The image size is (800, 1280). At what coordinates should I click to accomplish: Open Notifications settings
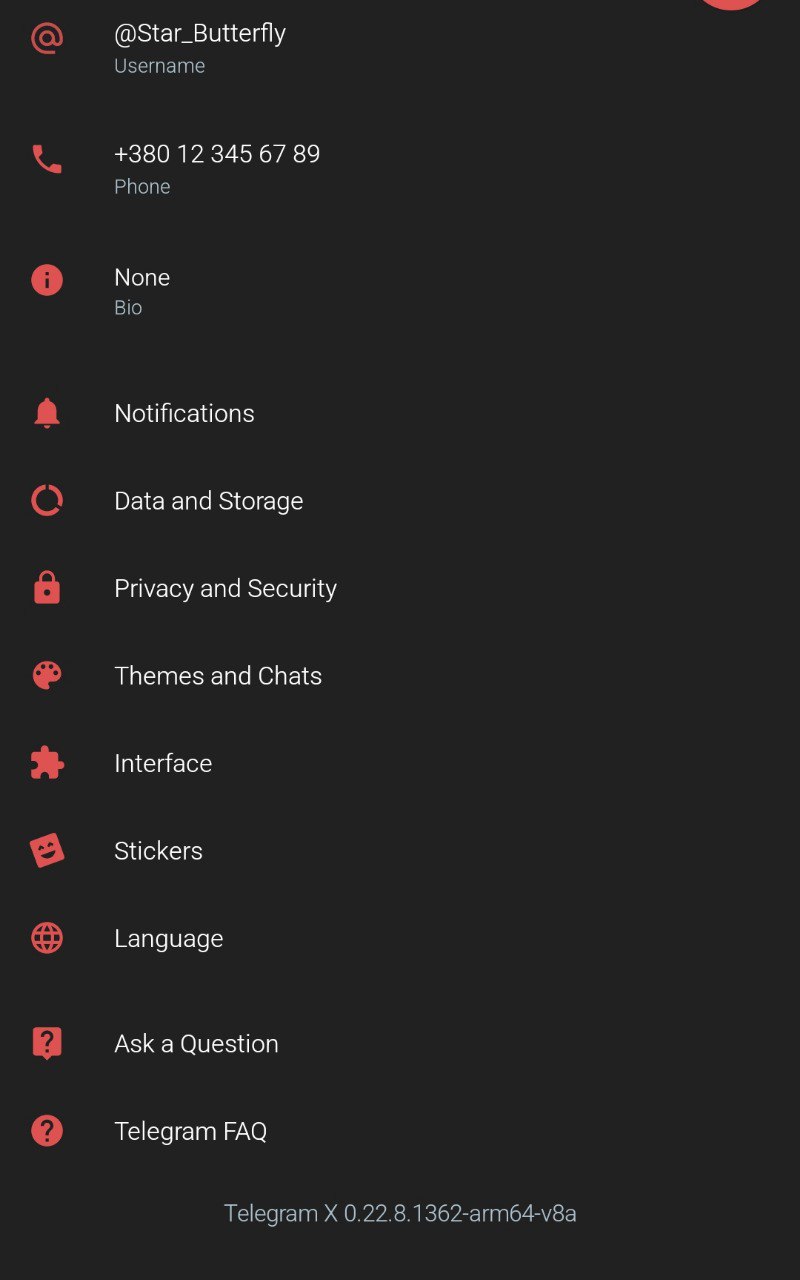(400, 413)
